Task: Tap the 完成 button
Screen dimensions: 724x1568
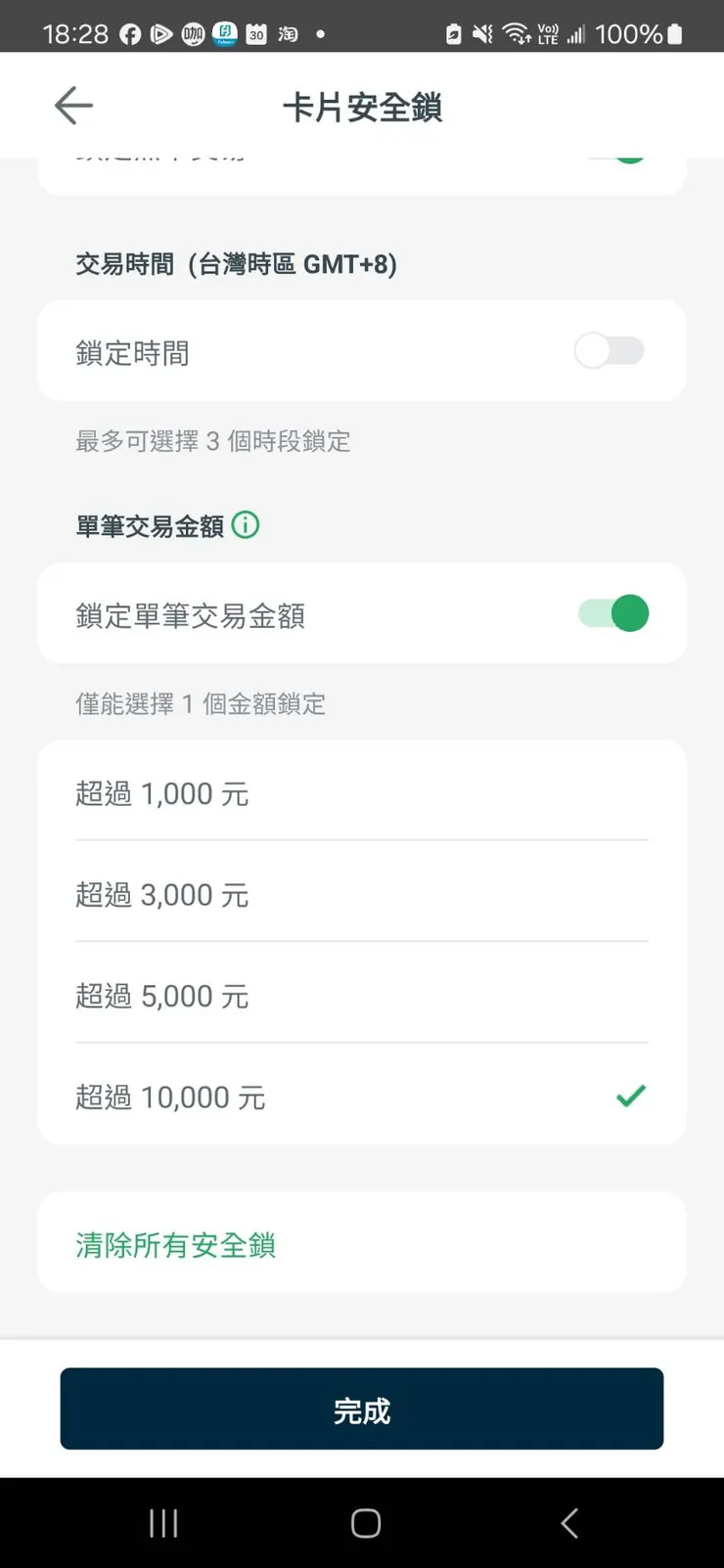Action: (x=362, y=1409)
